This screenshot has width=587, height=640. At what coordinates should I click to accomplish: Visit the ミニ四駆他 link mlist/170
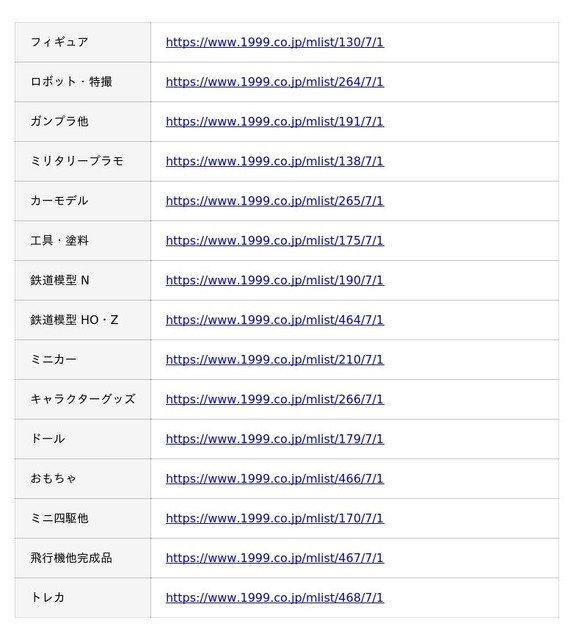(x=275, y=518)
